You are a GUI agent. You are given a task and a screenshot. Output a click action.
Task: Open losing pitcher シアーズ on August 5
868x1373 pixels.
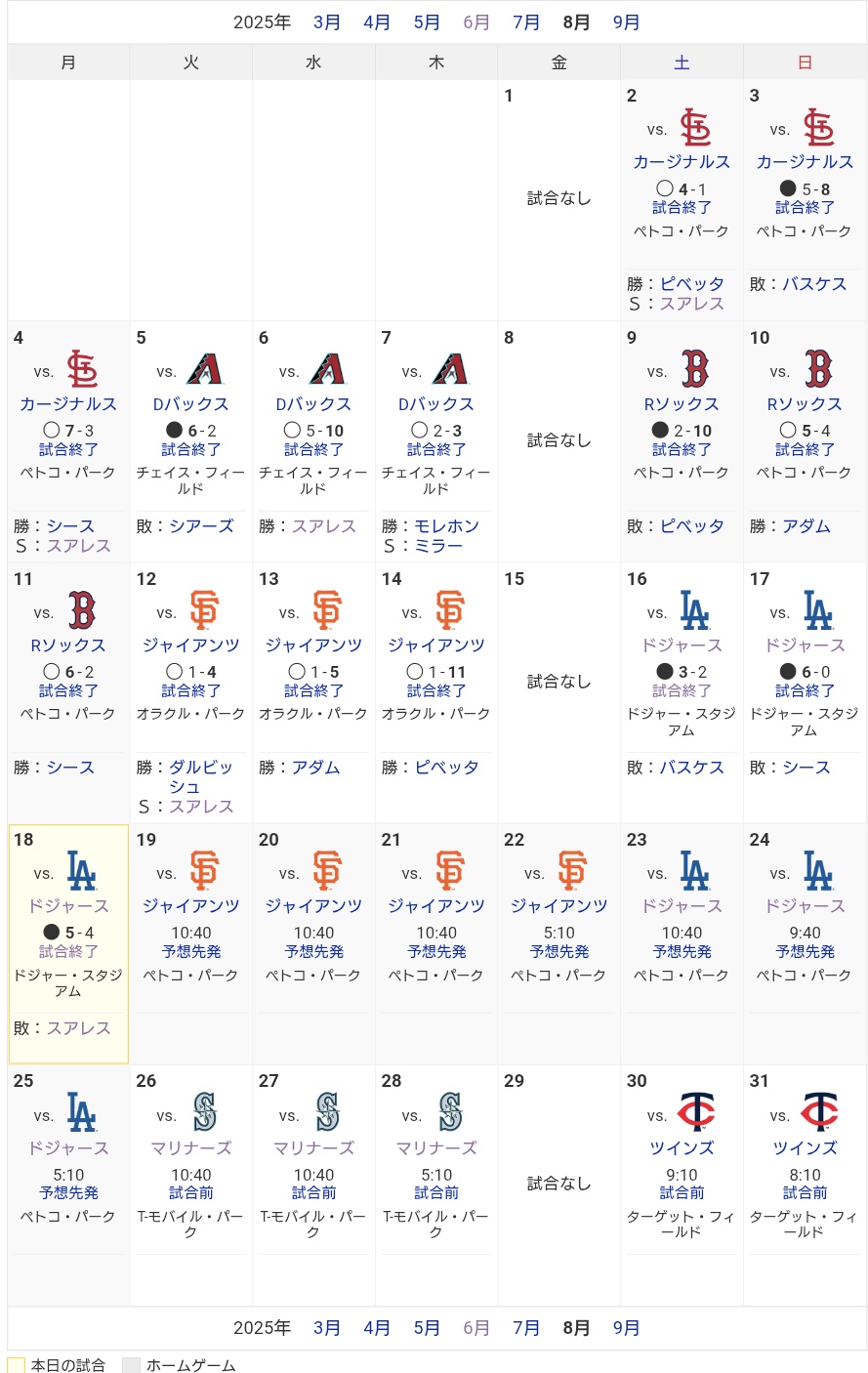click(x=201, y=525)
